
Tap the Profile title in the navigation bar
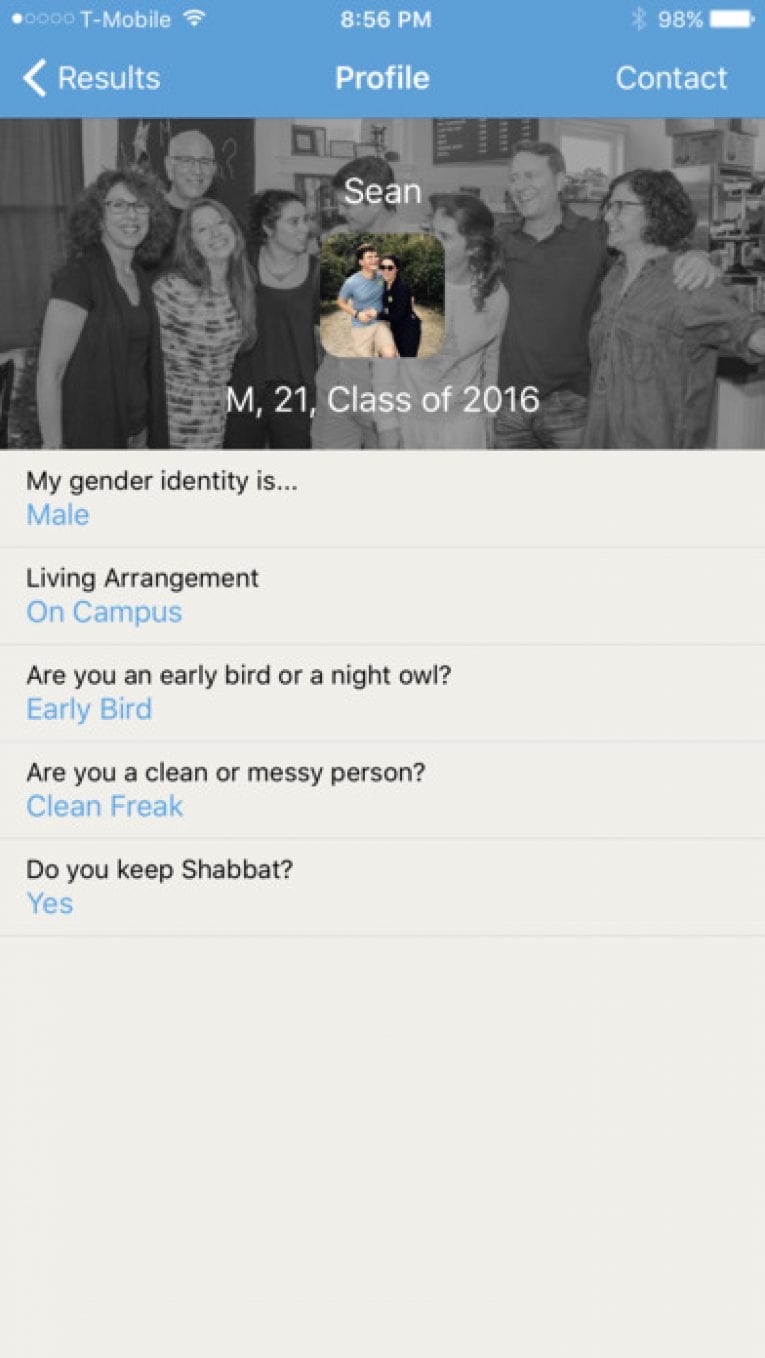(x=382, y=77)
